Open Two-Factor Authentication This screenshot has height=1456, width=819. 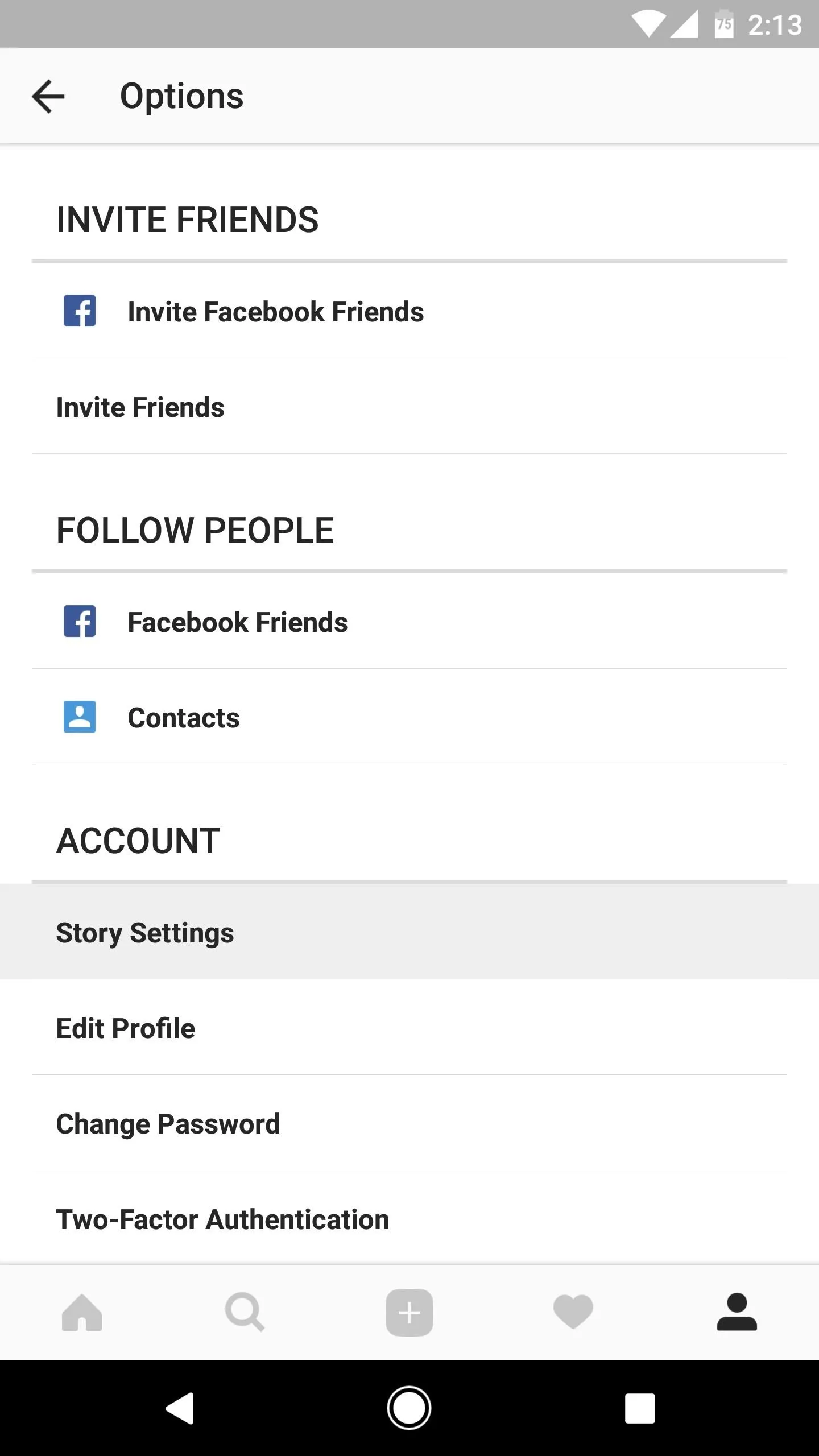(409, 1219)
